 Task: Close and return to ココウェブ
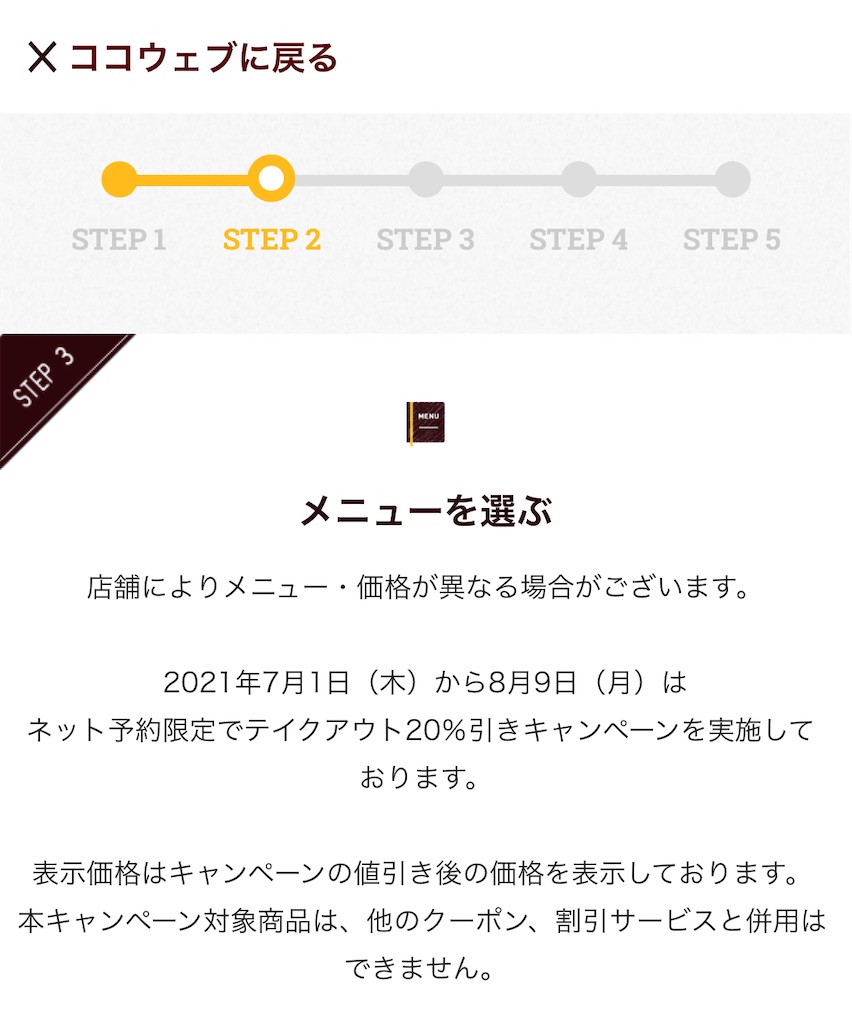(x=181, y=58)
